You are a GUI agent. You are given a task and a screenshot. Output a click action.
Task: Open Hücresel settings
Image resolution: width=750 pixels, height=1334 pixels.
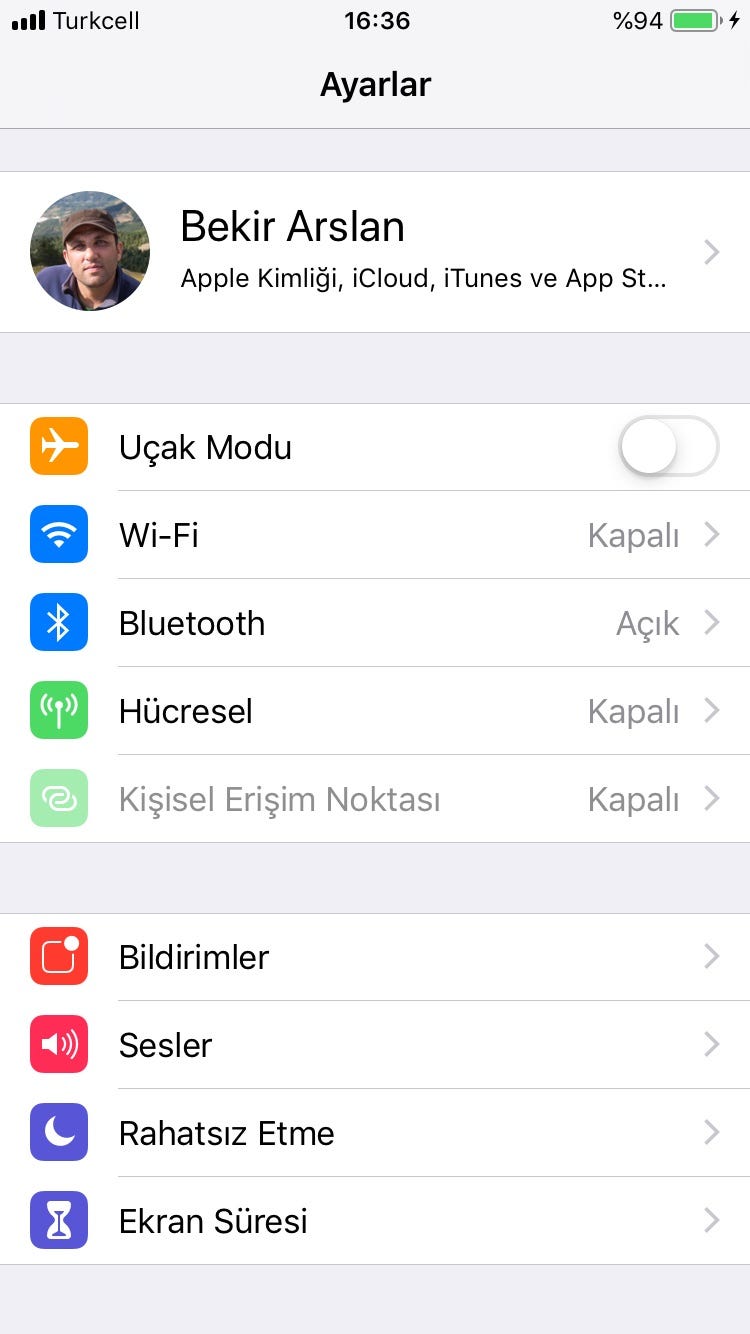coord(375,711)
